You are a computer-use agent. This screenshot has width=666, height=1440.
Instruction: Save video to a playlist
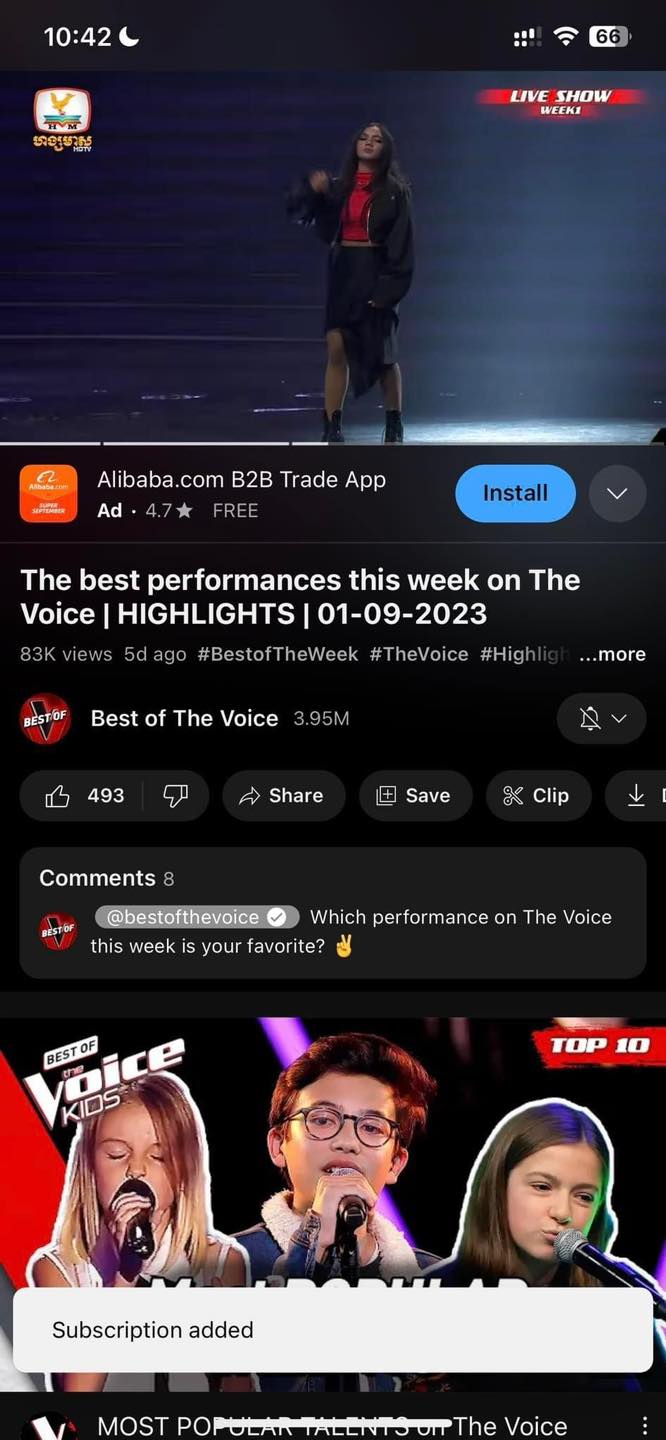pyautogui.click(x=414, y=795)
